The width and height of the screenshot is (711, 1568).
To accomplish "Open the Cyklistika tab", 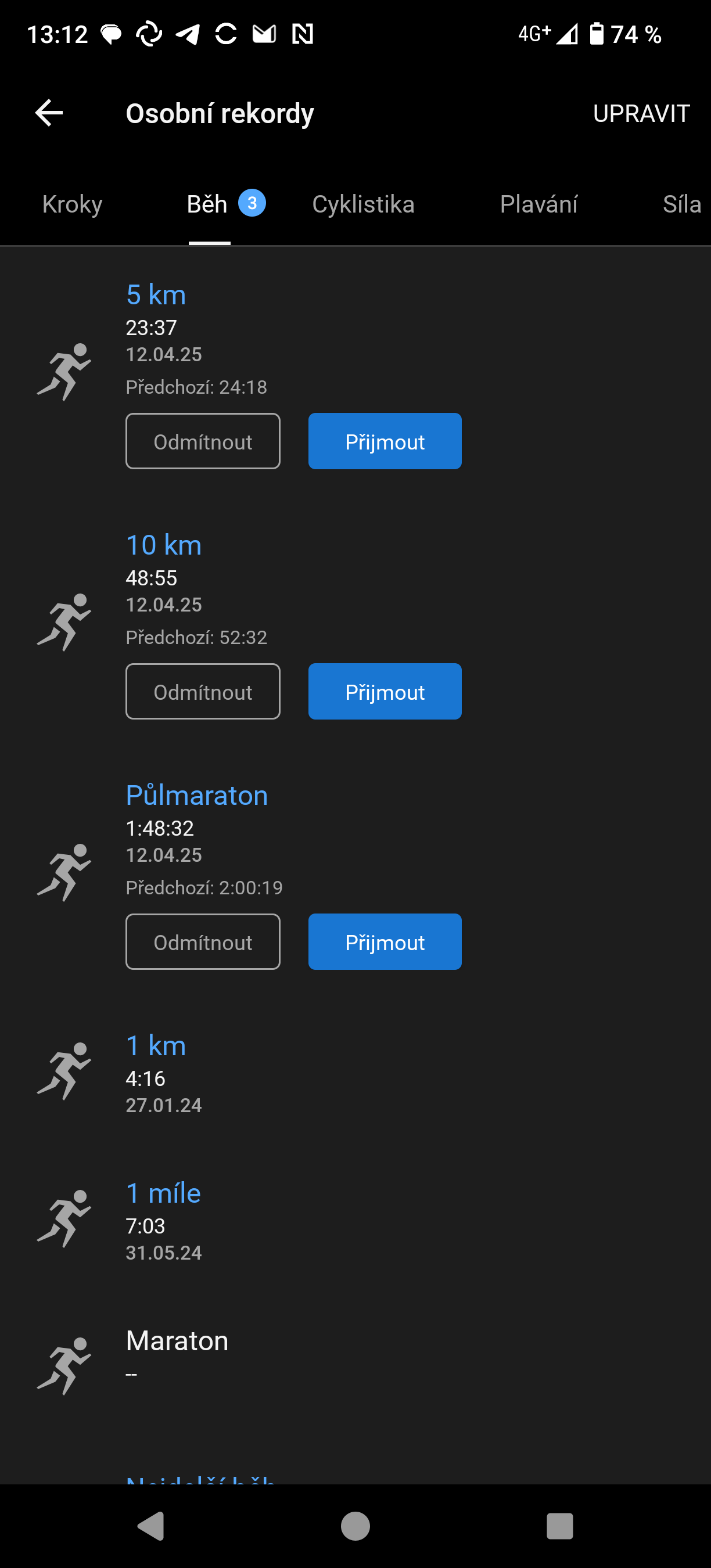I will (364, 204).
